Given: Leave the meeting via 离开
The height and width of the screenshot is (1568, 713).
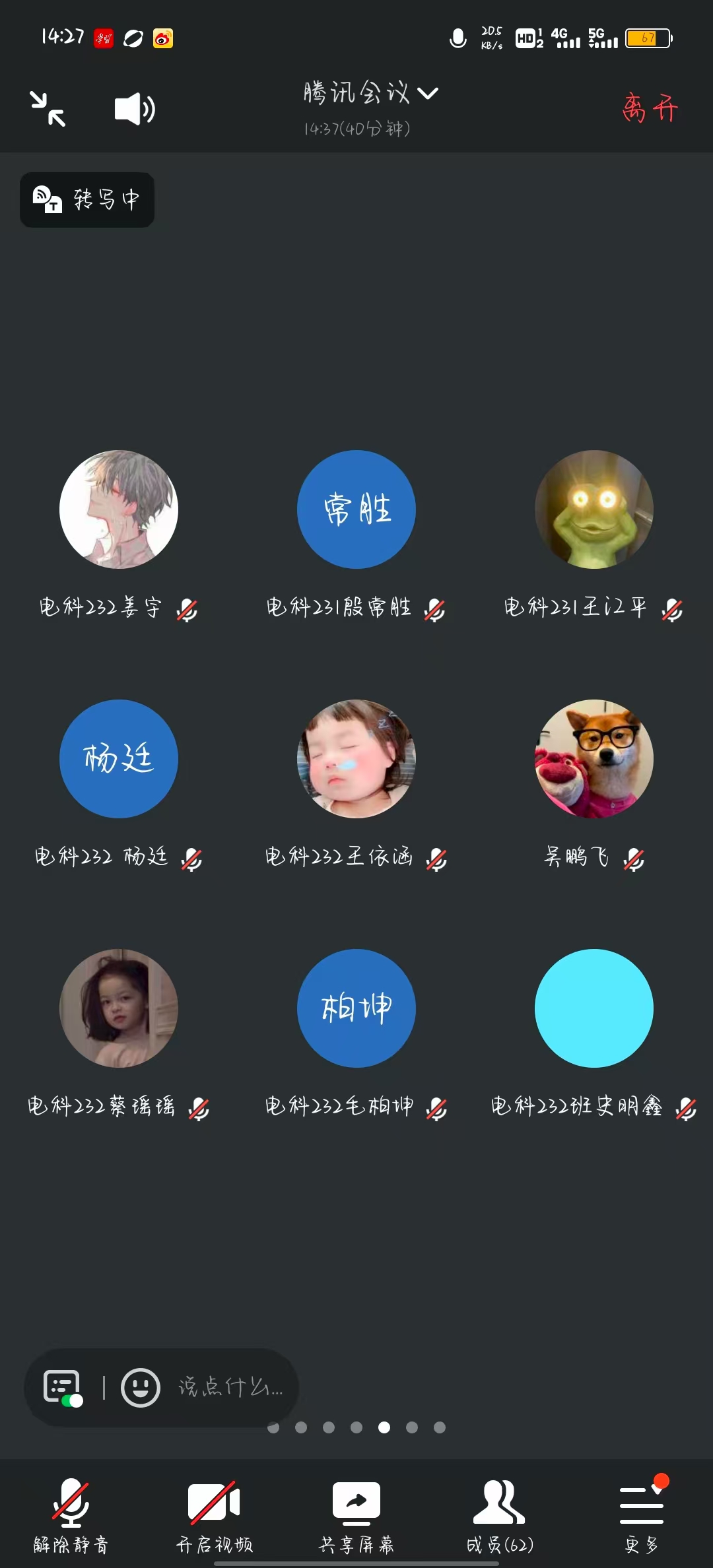Looking at the screenshot, I should 650,109.
